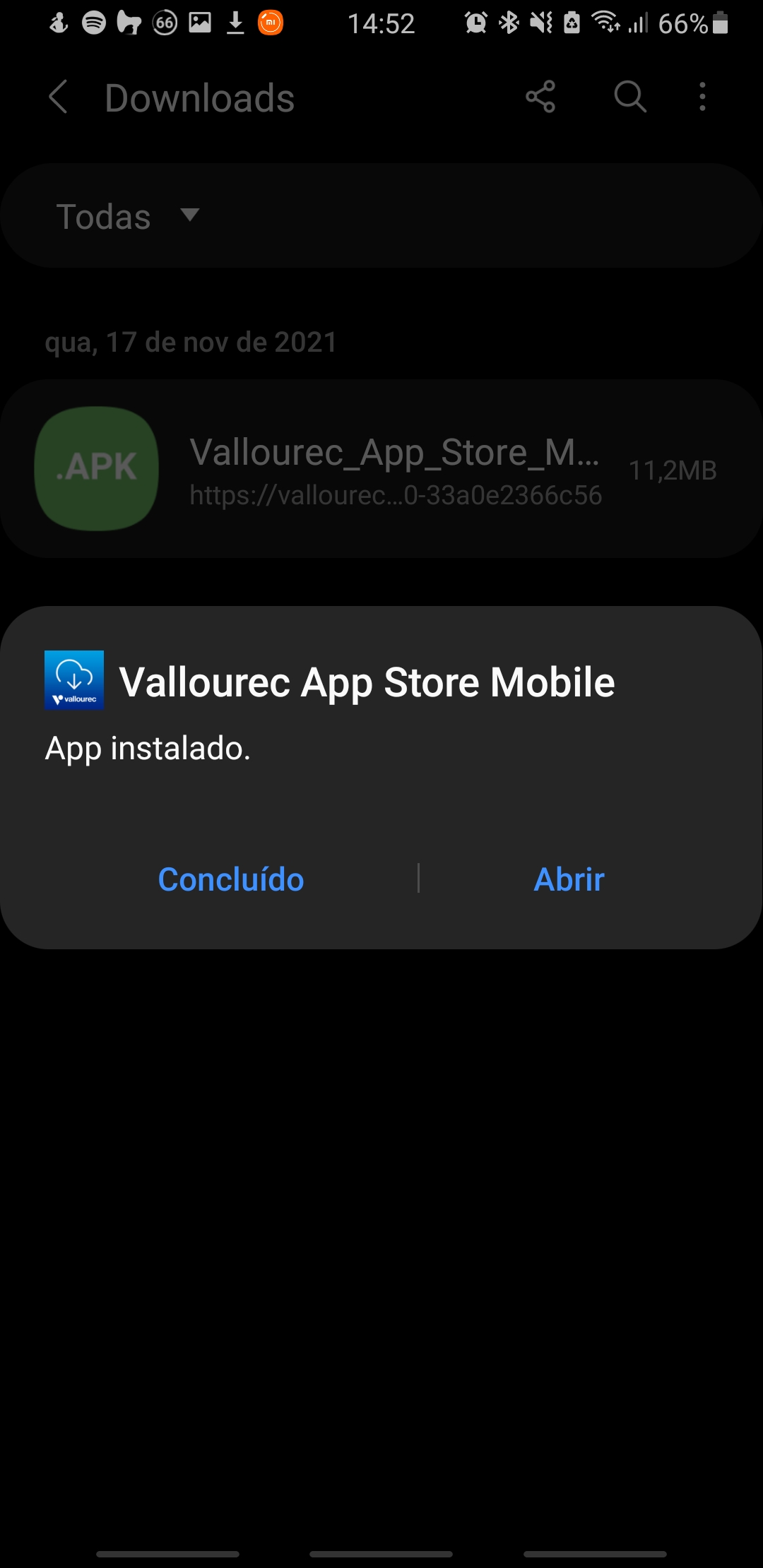Expand the Todas filter dropdown
This screenshot has width=763, height=1568.
pos(129,216)
